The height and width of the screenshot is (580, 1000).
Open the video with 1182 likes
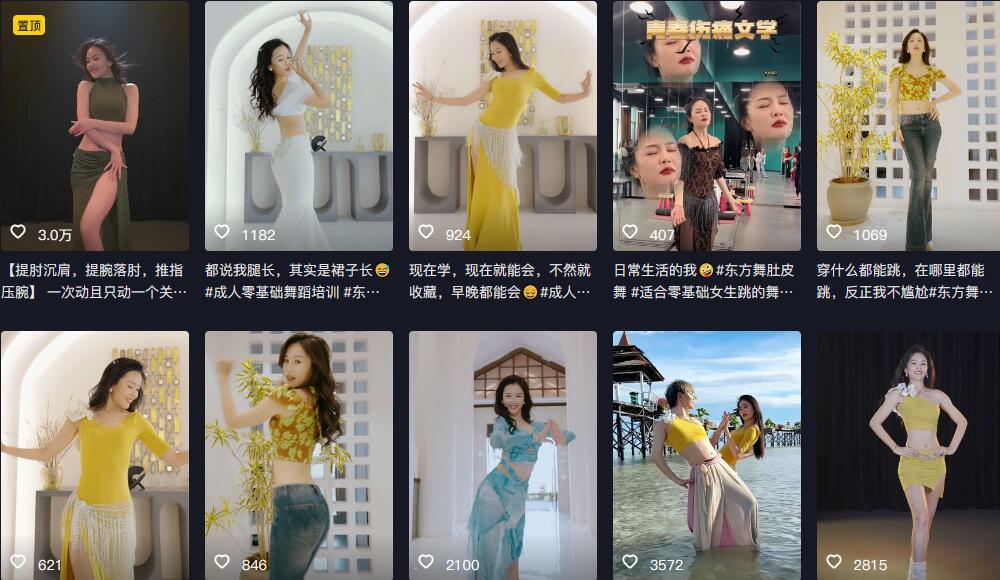(299, 125)
